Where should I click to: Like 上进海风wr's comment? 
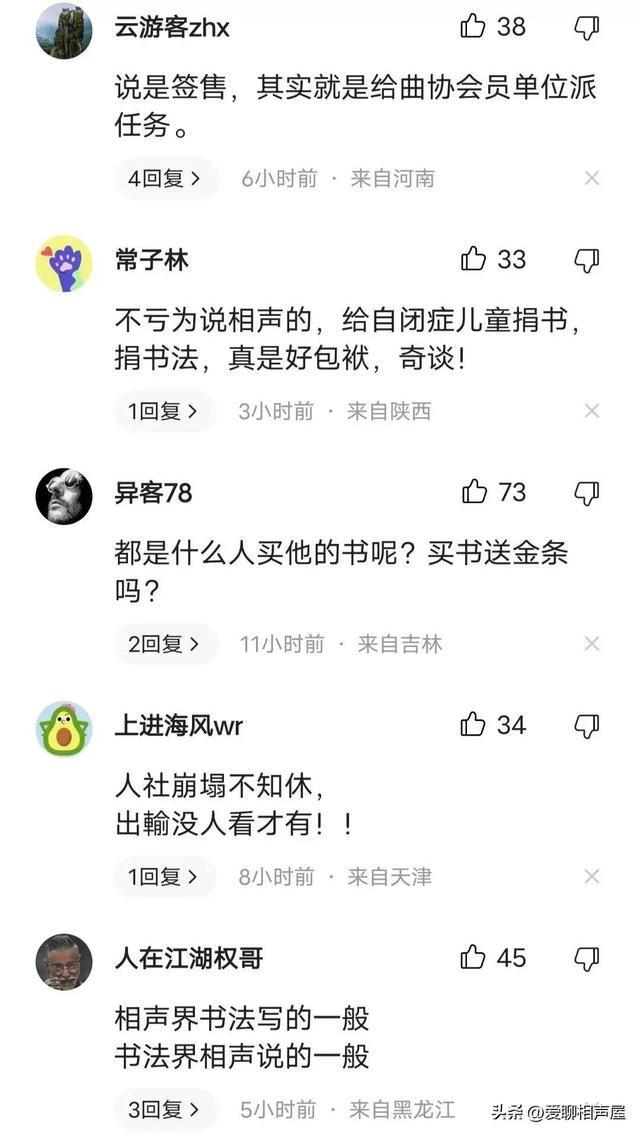[x=473, y=725]
